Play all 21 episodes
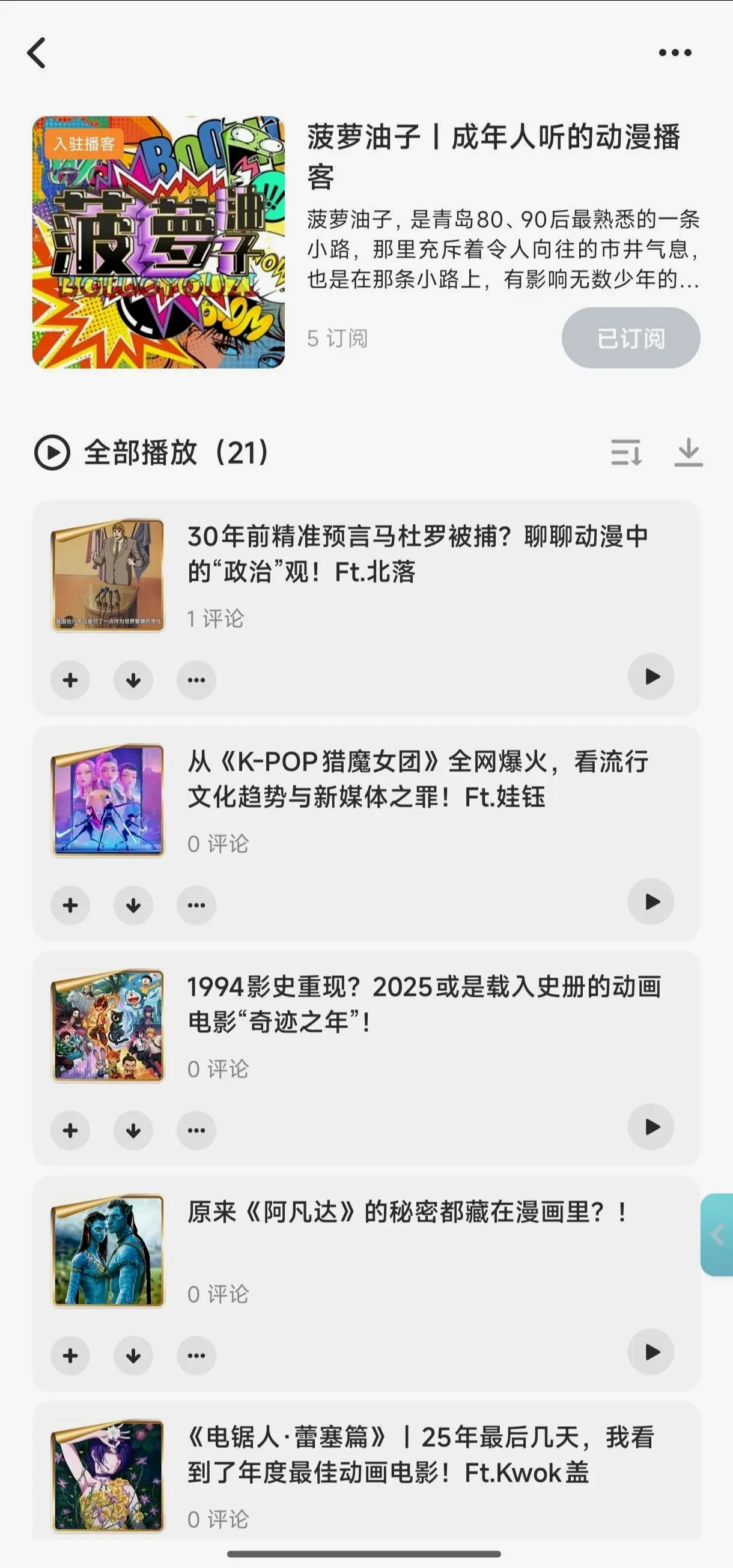The width and height of the screenshot is (733, 1568). pos(151,453)
